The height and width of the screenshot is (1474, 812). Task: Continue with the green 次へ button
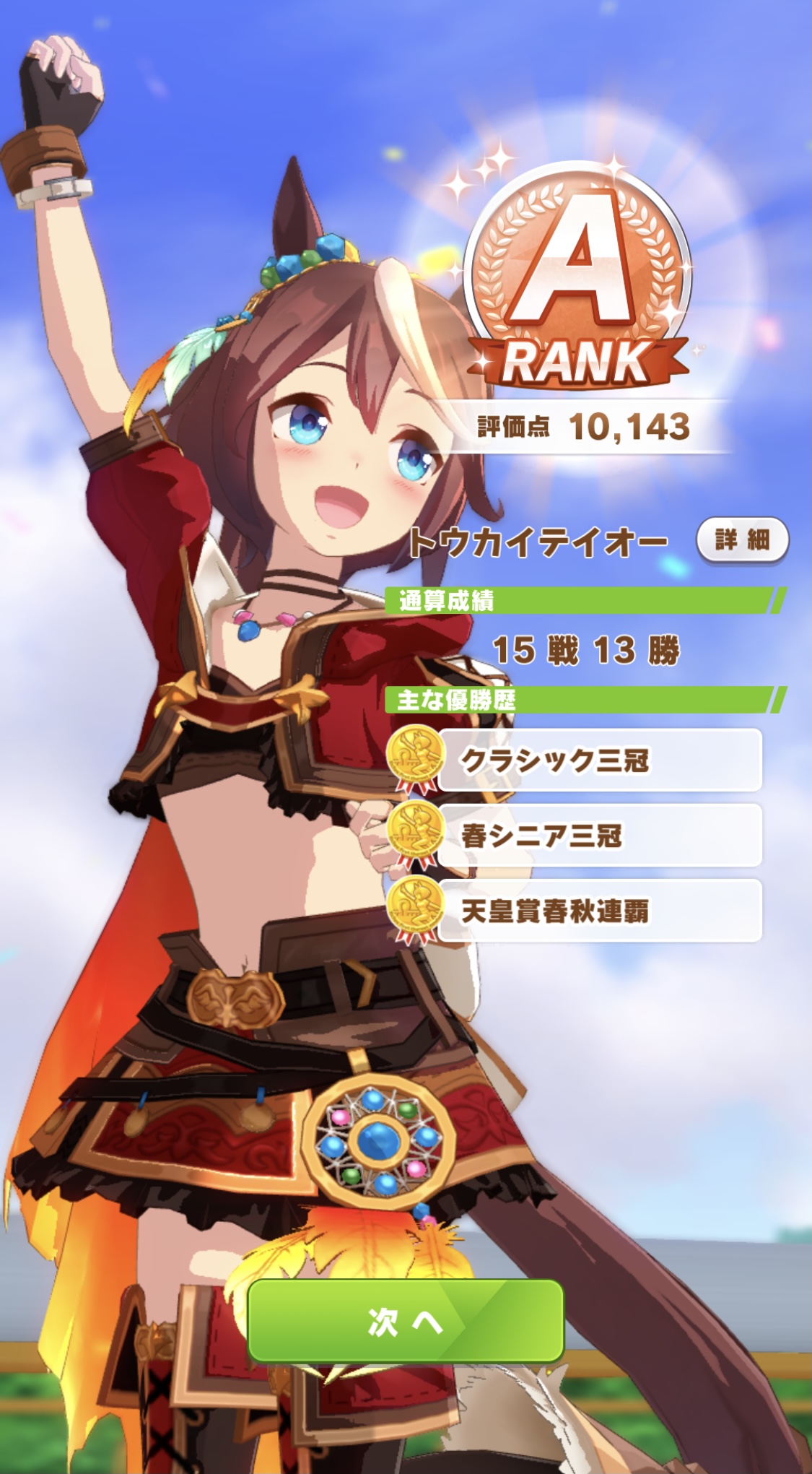[406, 1321]
